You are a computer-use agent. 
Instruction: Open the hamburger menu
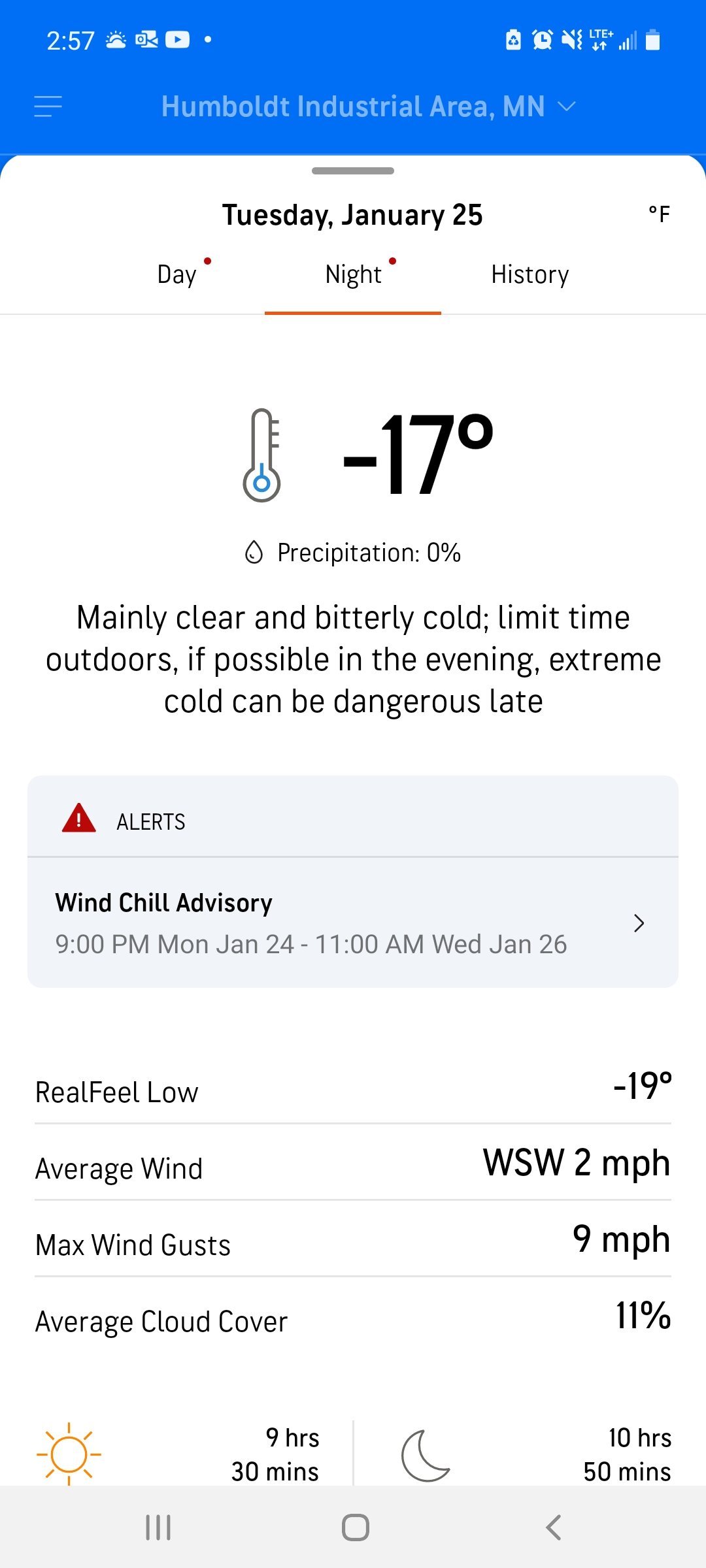point(48,106)
